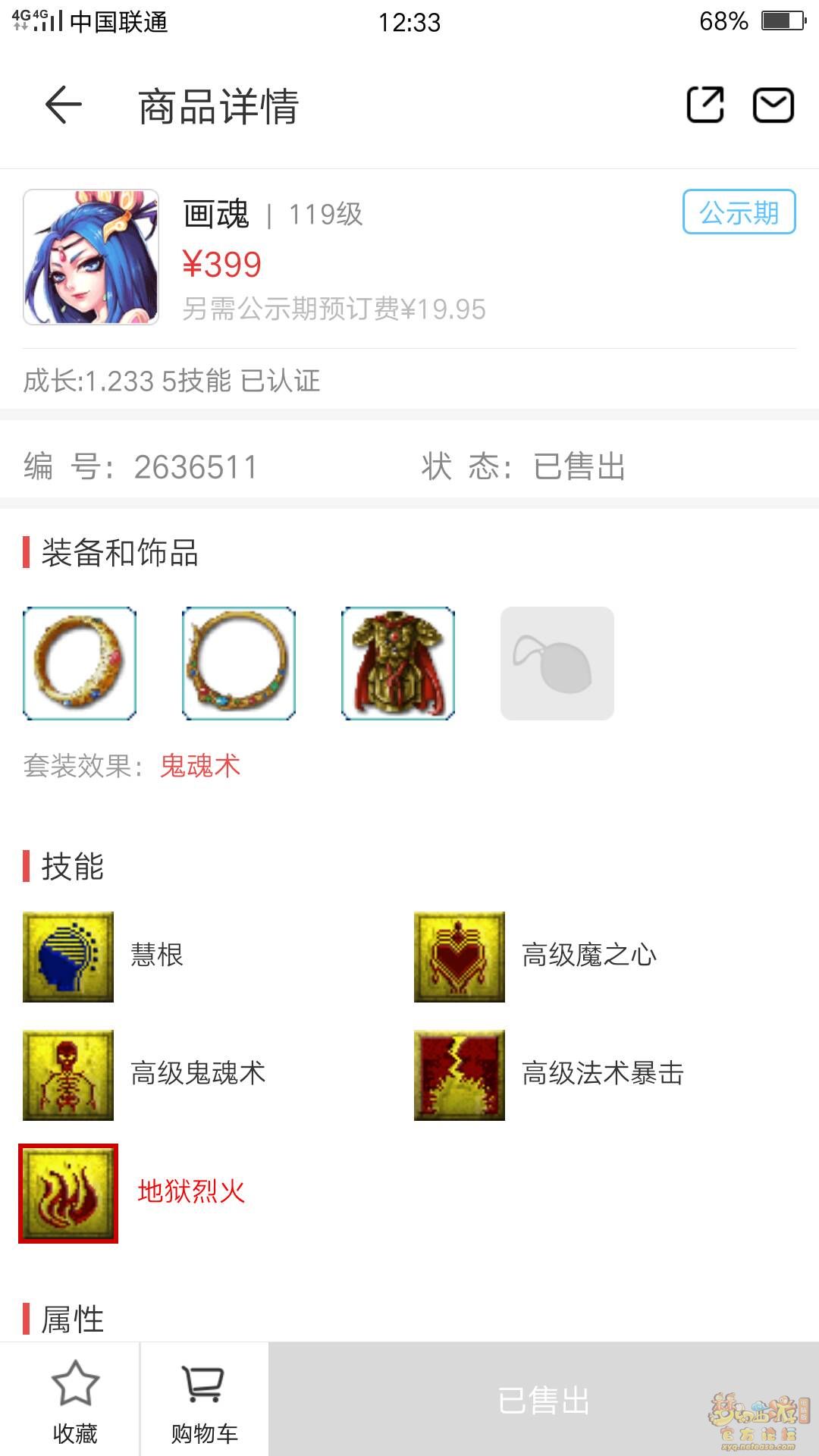The height and width of the screenshot is (1456, 819).
Task: Open the 高级法术暴击 skill icon
Action: 460,1075
